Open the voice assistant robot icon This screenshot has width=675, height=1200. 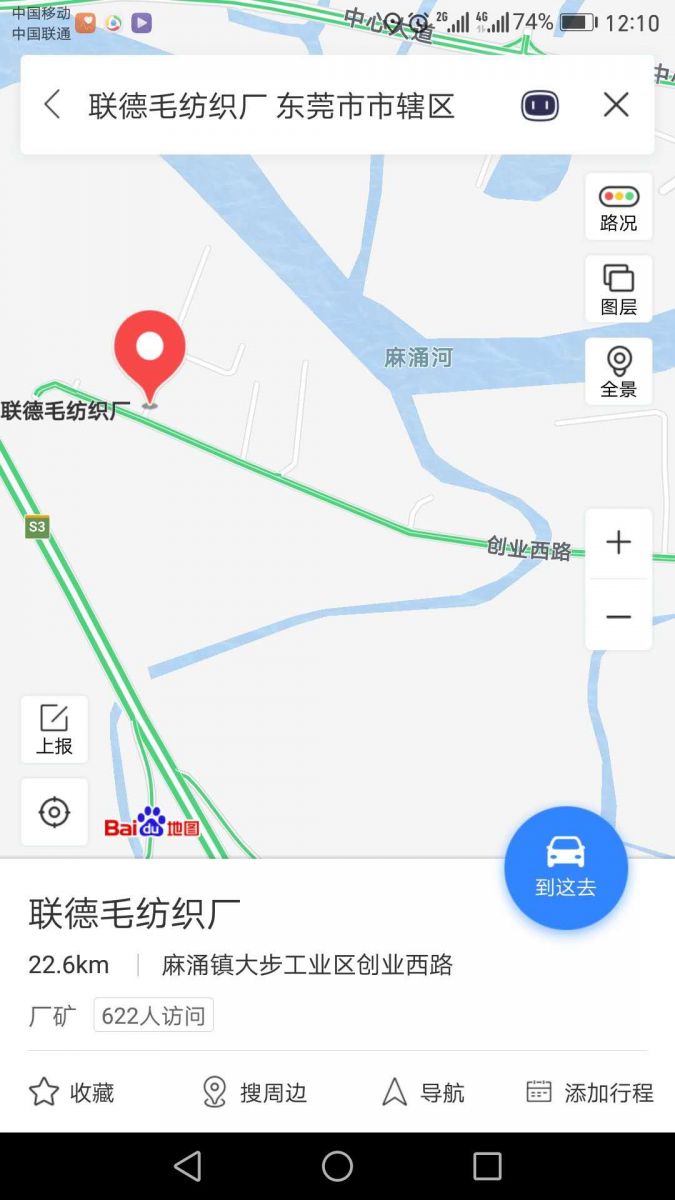point(540,105)
